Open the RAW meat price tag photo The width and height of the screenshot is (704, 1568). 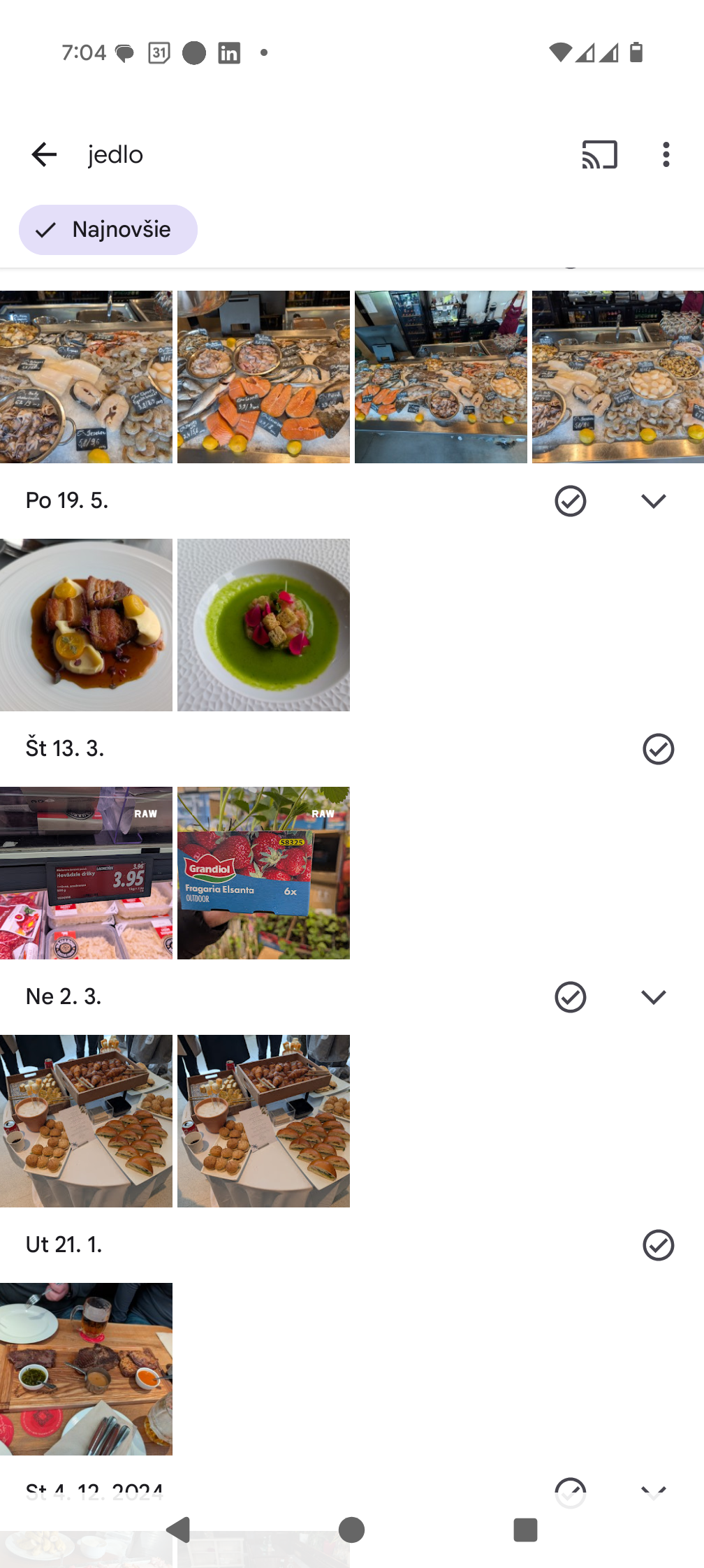coord(86,873)
